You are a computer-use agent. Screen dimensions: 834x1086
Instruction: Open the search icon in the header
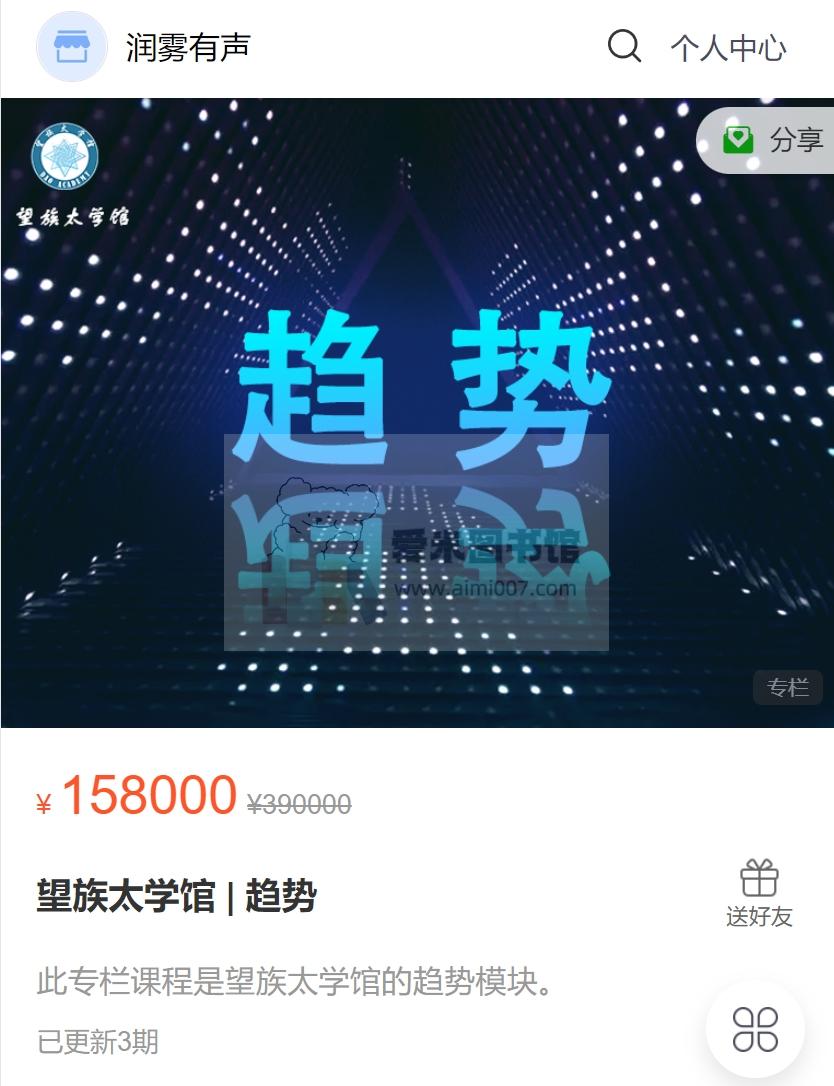(x=624, y=46)
